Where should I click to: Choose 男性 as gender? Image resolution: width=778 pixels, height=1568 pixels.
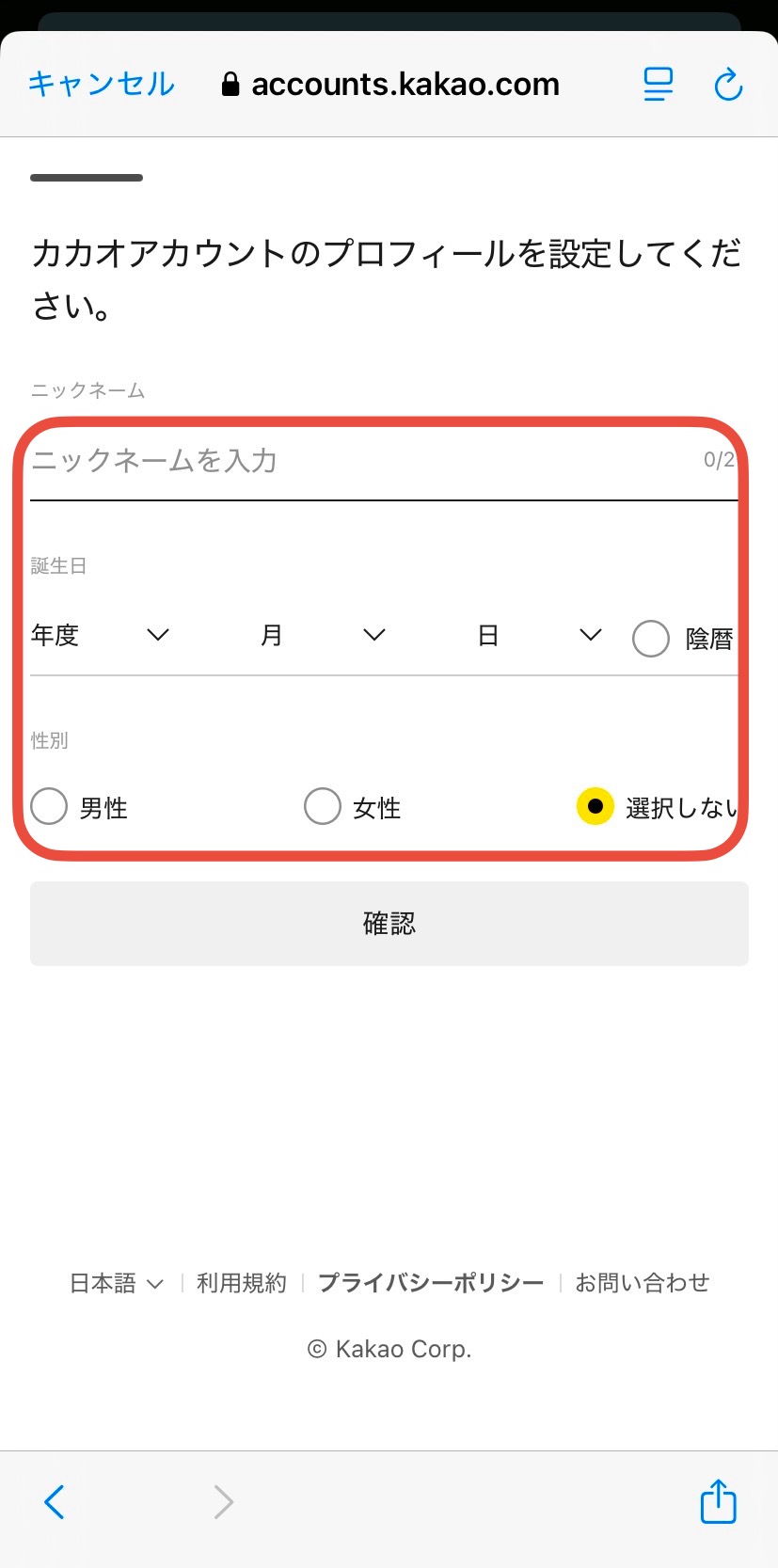(x=49, y=807)
